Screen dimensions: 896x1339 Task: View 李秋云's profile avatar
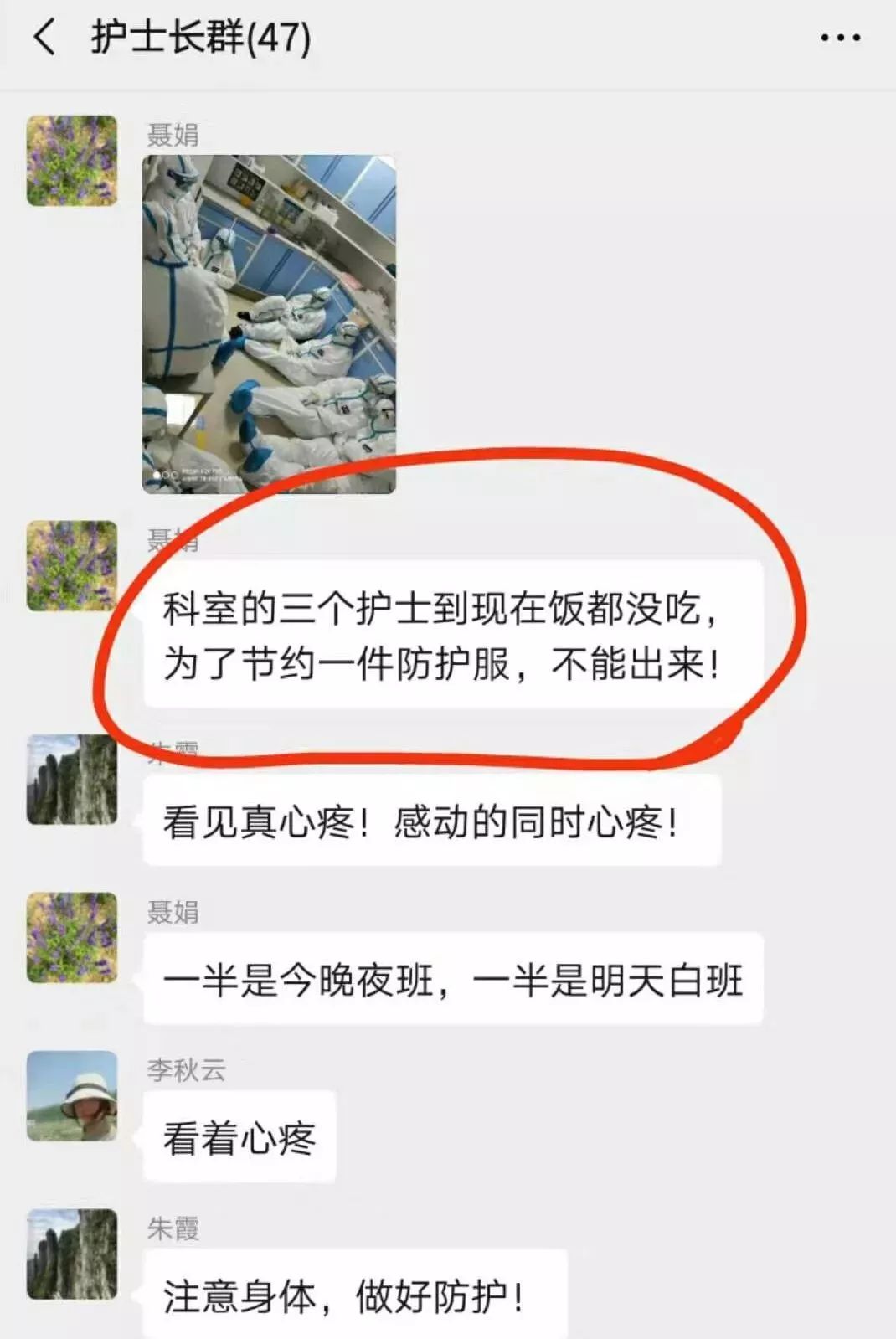tap(72, 1095)
